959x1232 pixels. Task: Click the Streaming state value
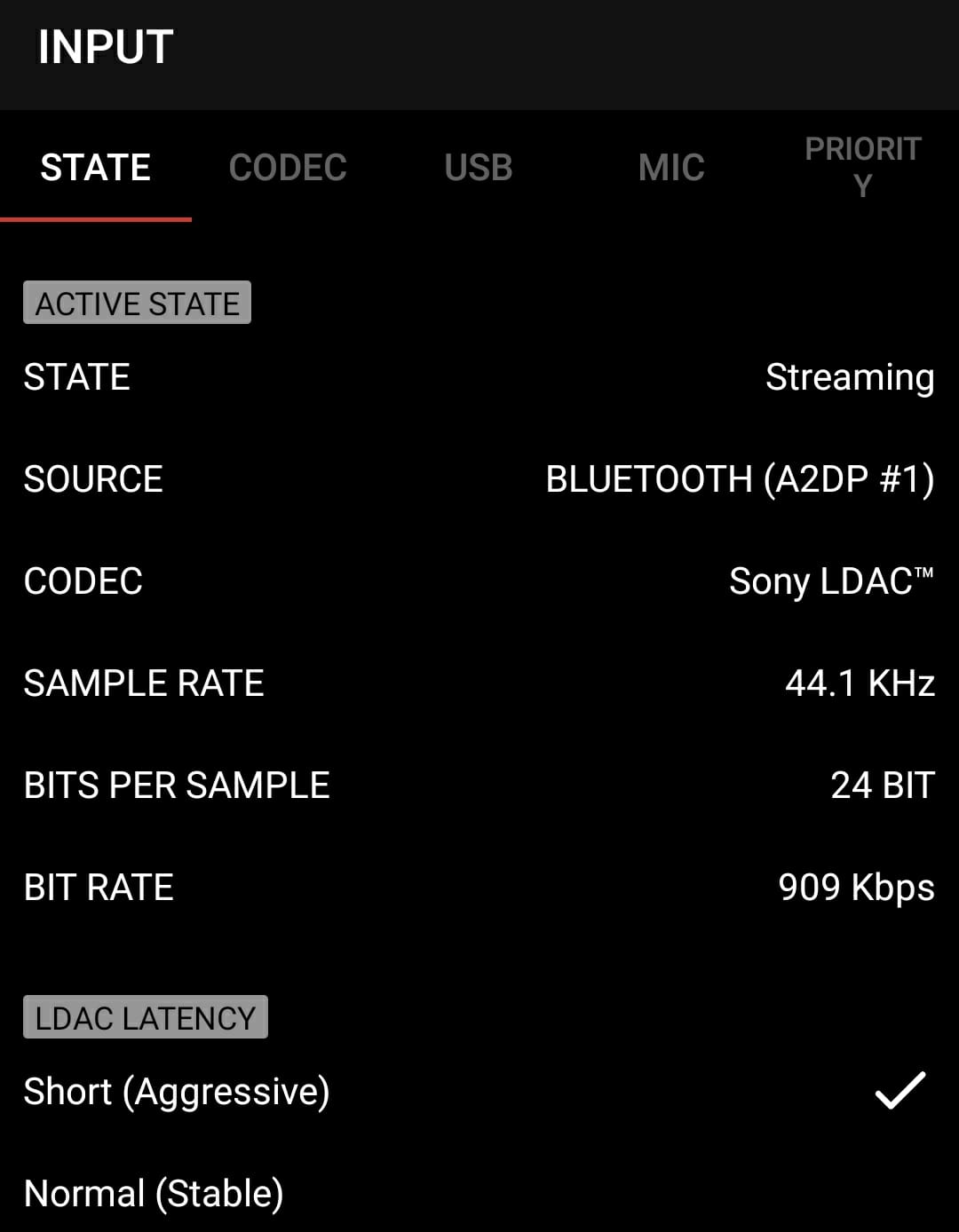click(x=849, y=377)
